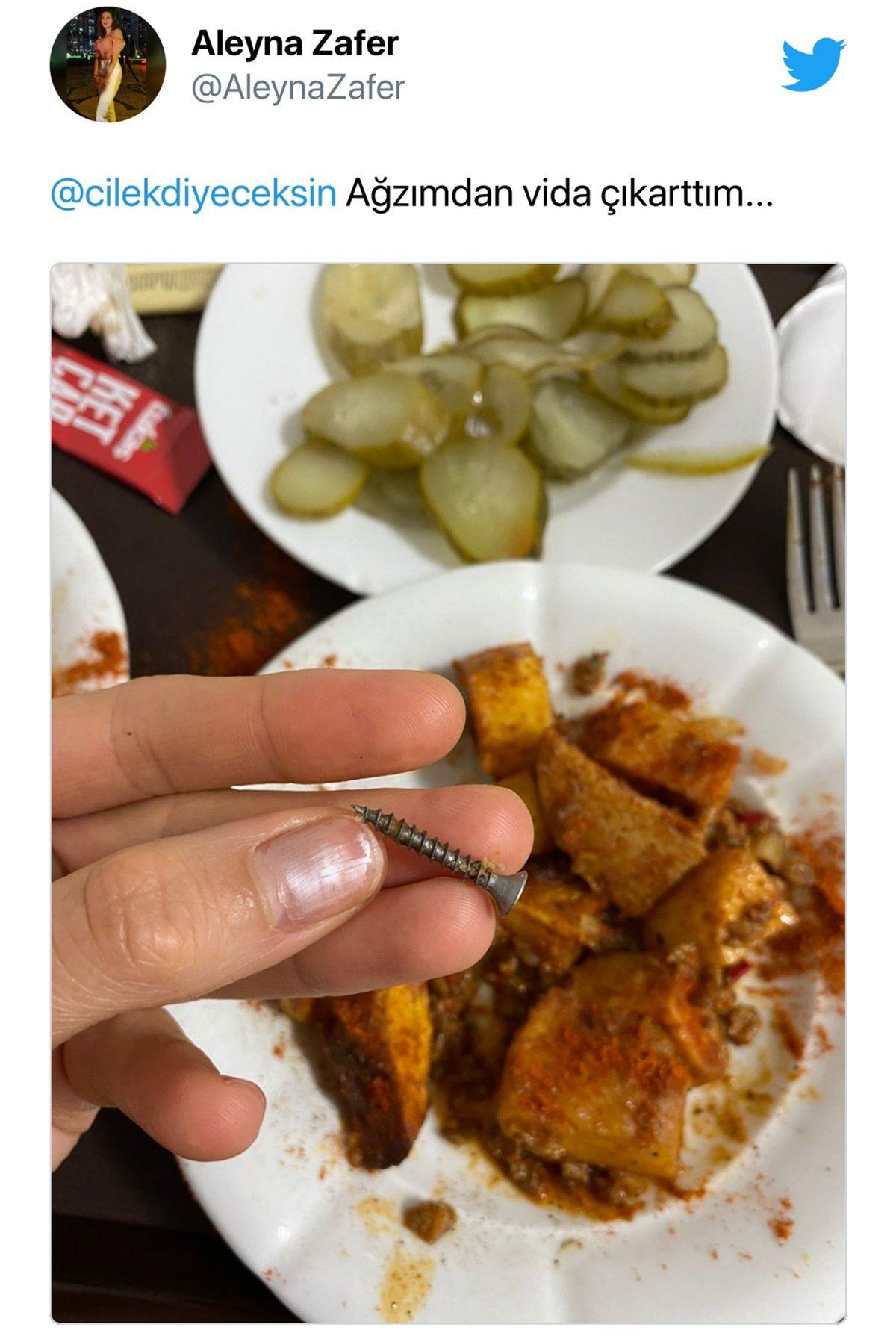Screen dimensions: 896x1333
Task: Open the tweet via the Twitter bird icon
Action: pos(813,64)
